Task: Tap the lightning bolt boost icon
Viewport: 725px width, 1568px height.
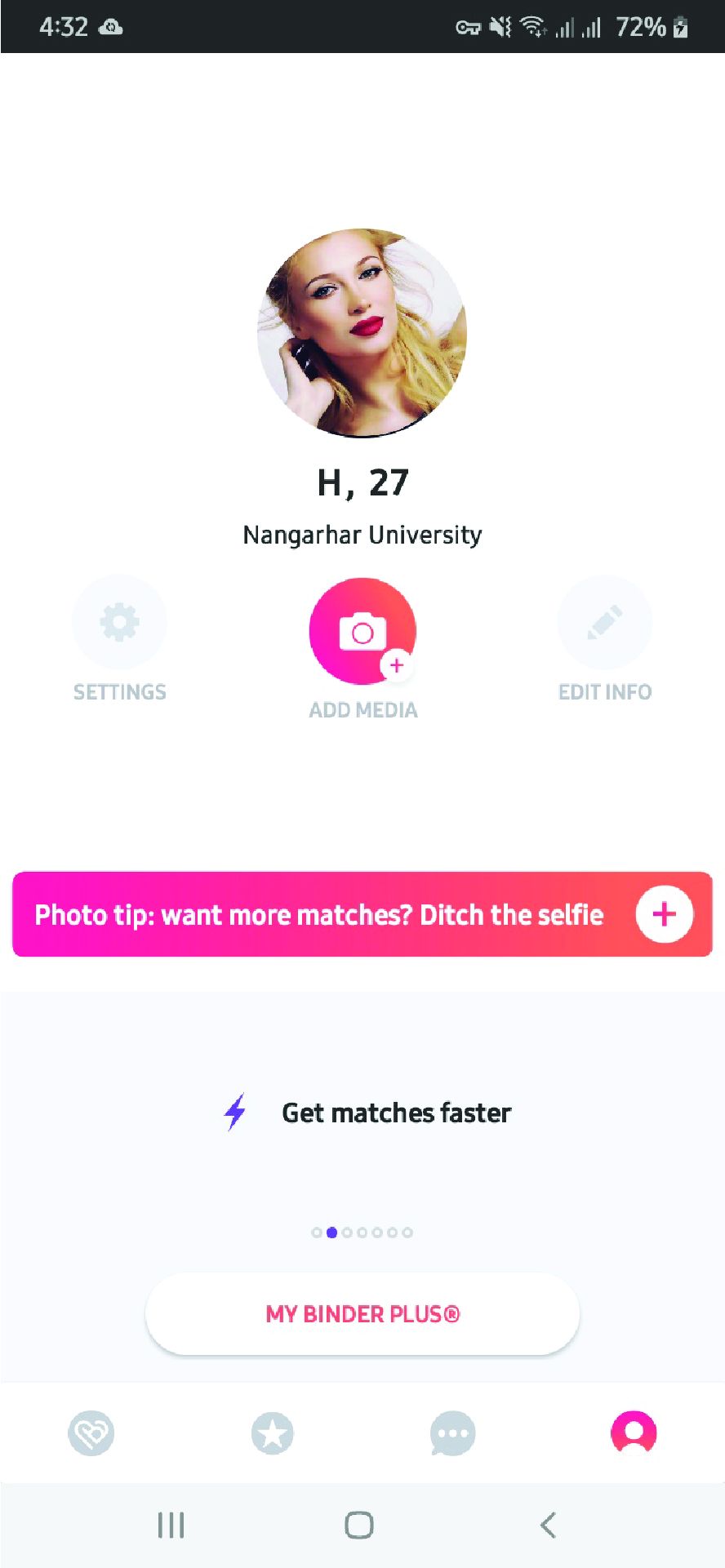Action: [x=234, y=1112]
